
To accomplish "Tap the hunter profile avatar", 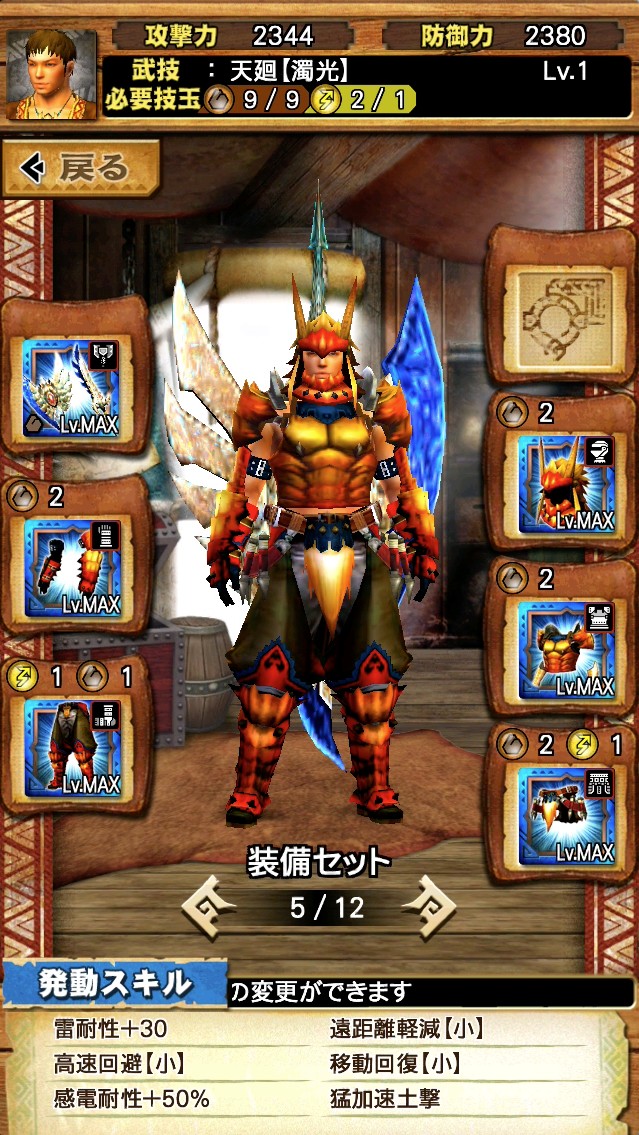I will (51, 75).
